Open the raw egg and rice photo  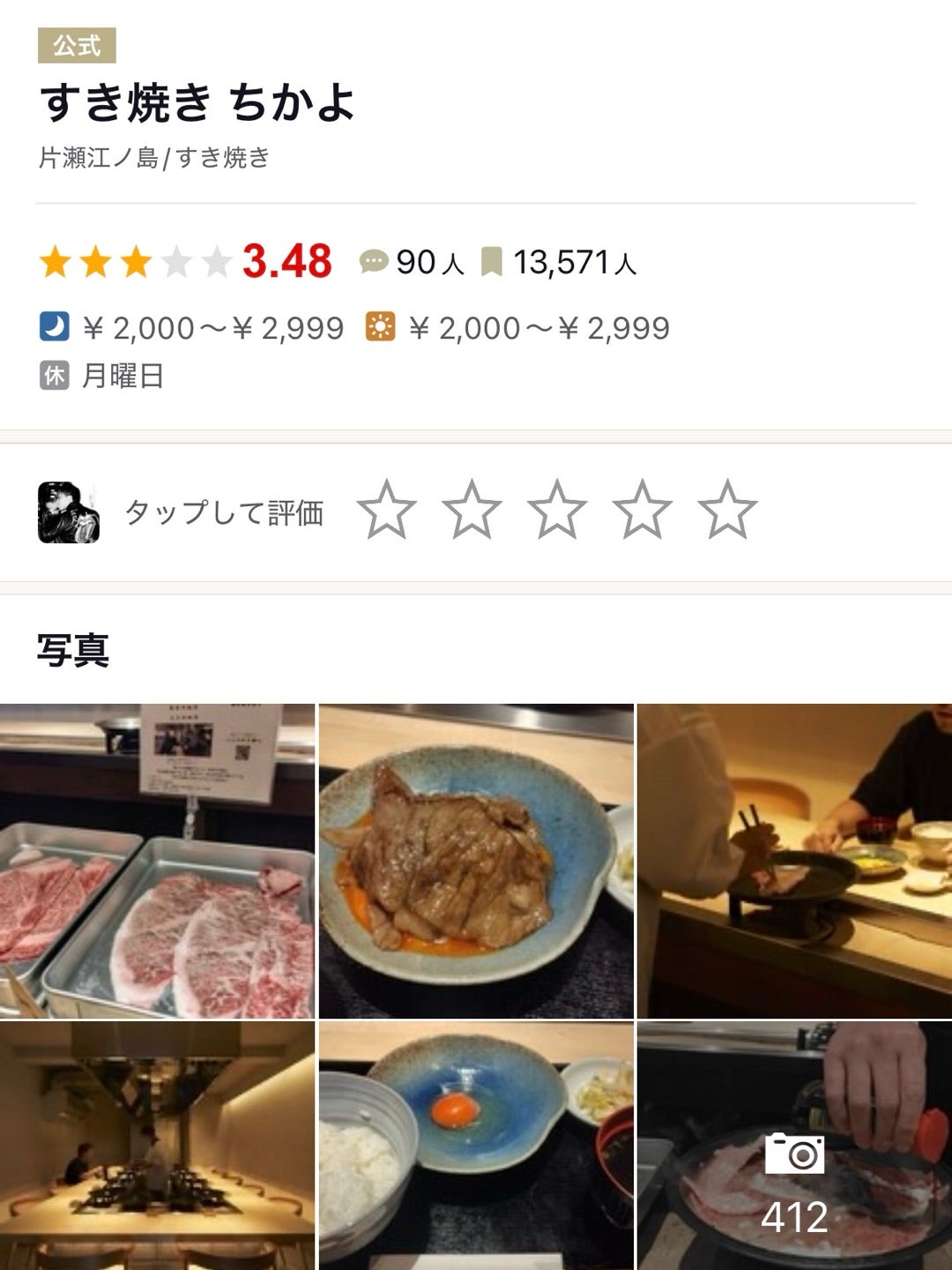click(x=476, y=1147)
